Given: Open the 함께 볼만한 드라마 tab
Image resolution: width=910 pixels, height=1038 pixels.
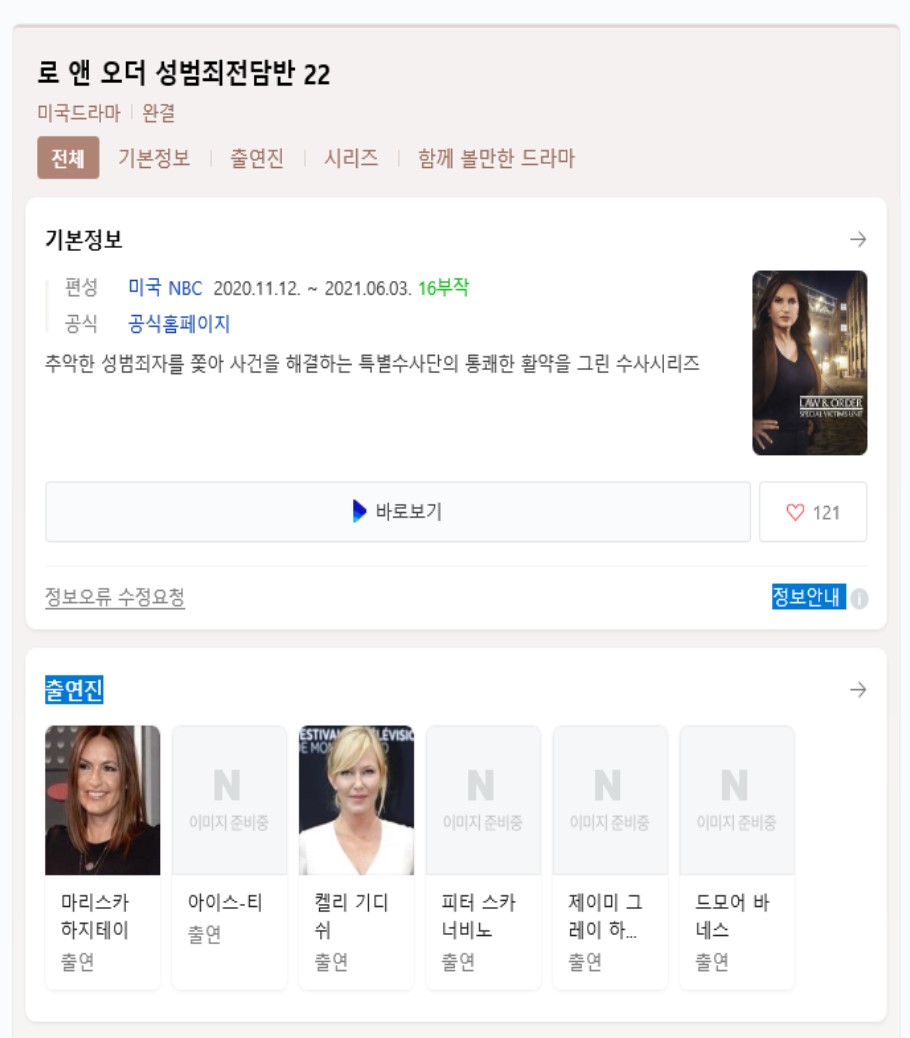Looking at the screenshot, I should 496,158.
